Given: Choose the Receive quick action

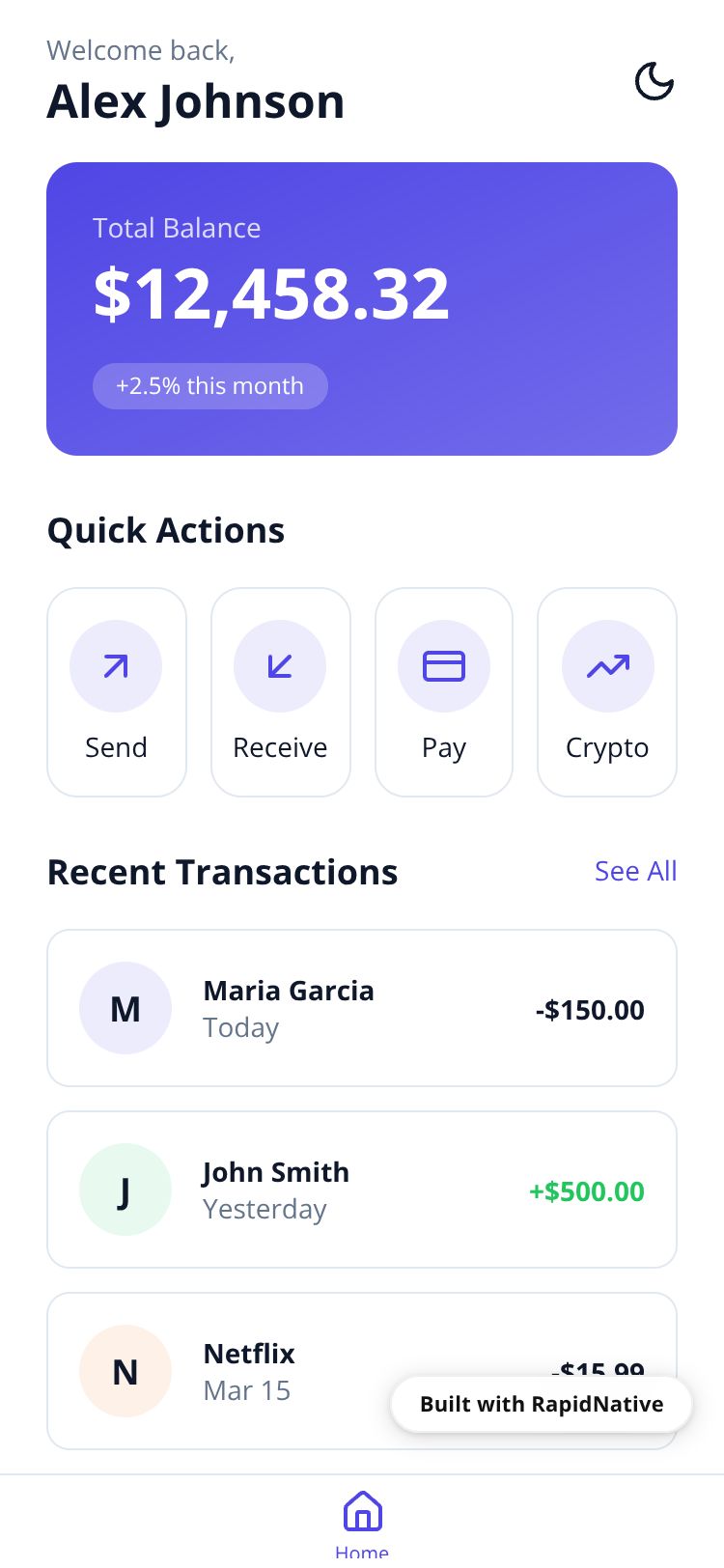Looking at the screenshot, I should point(280,692).
